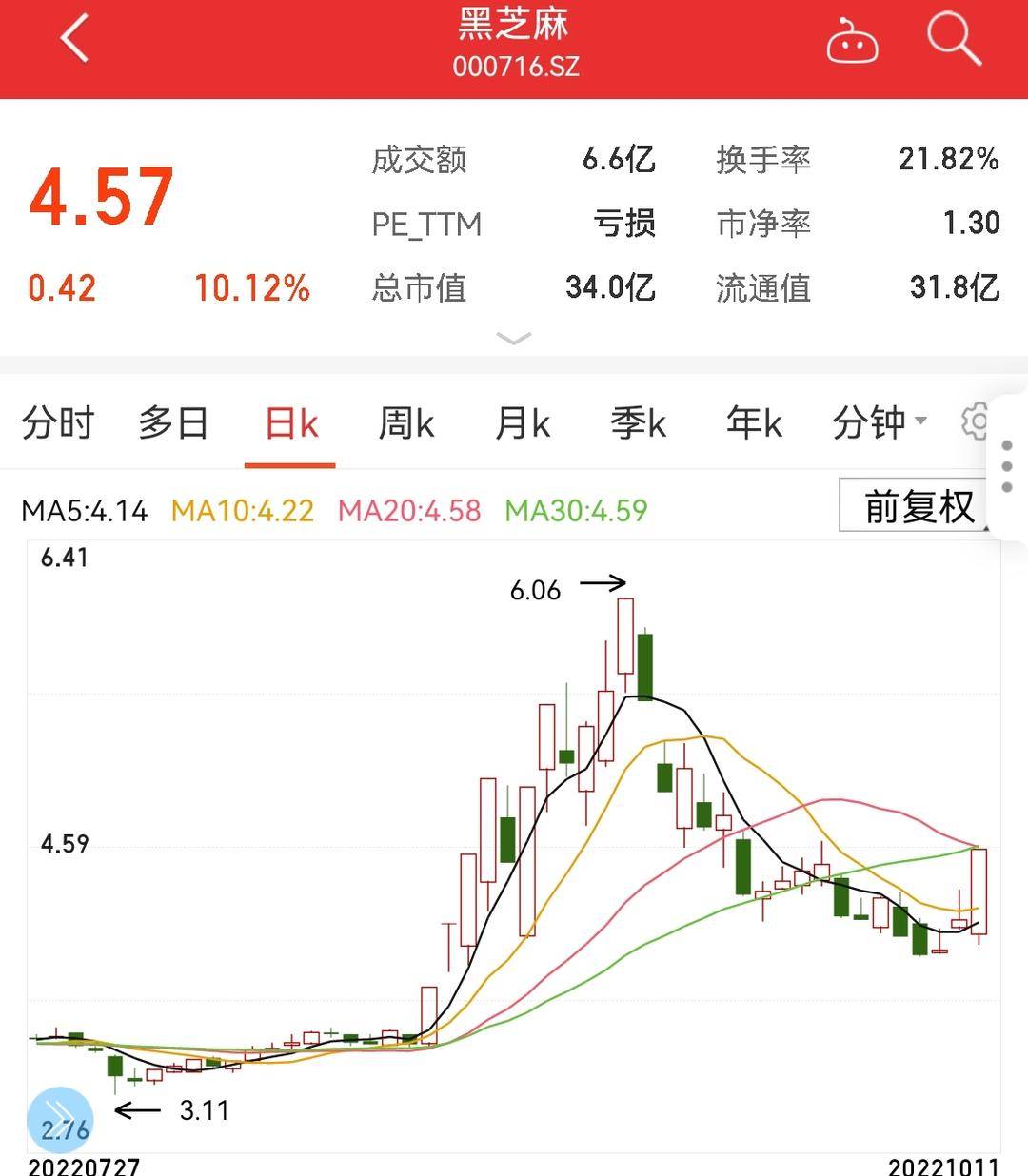Open stock search magnifier

coord(953,40)
